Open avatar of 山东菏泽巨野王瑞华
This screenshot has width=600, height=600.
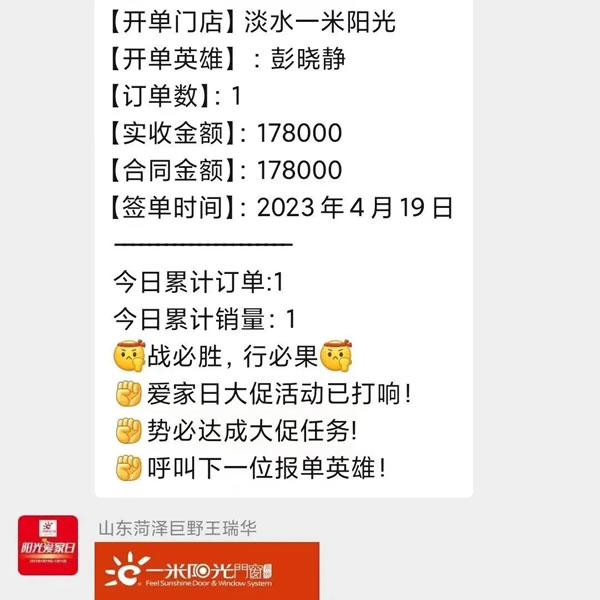47,545
